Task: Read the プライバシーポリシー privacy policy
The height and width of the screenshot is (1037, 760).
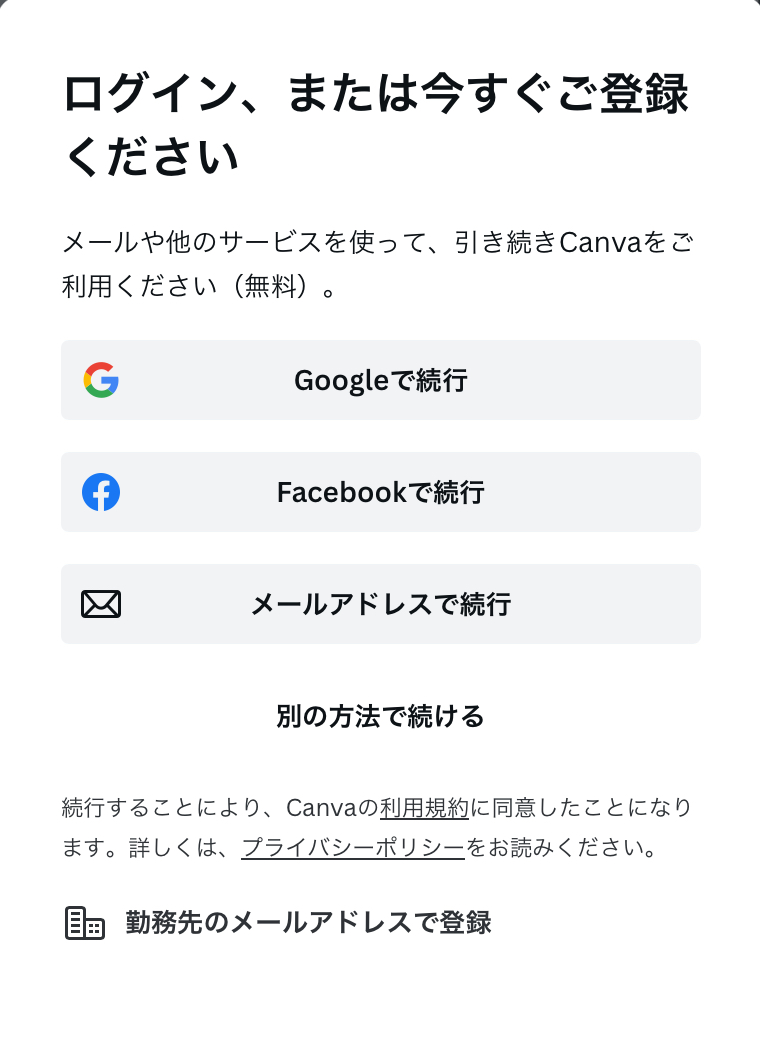Action: 353,848
